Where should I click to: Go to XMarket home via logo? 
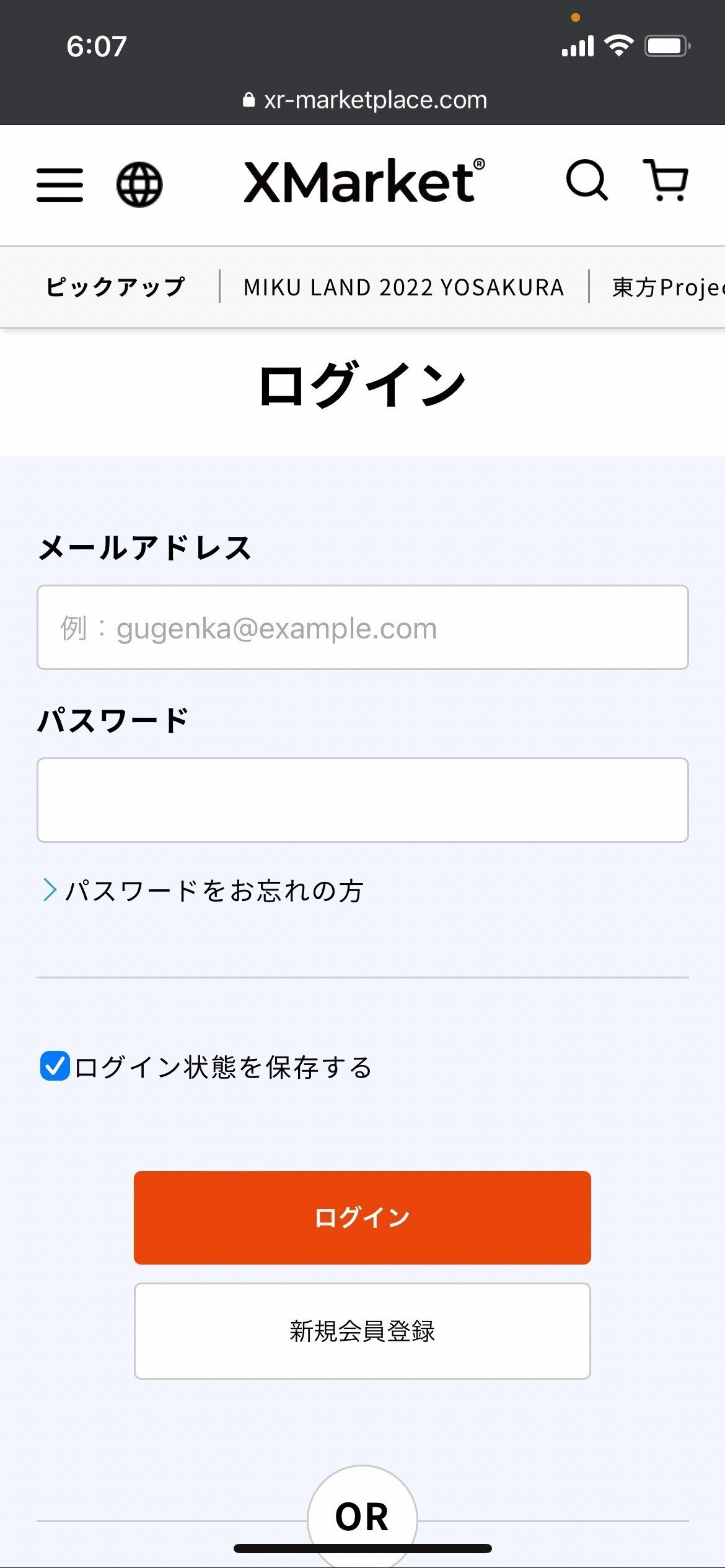364,181
